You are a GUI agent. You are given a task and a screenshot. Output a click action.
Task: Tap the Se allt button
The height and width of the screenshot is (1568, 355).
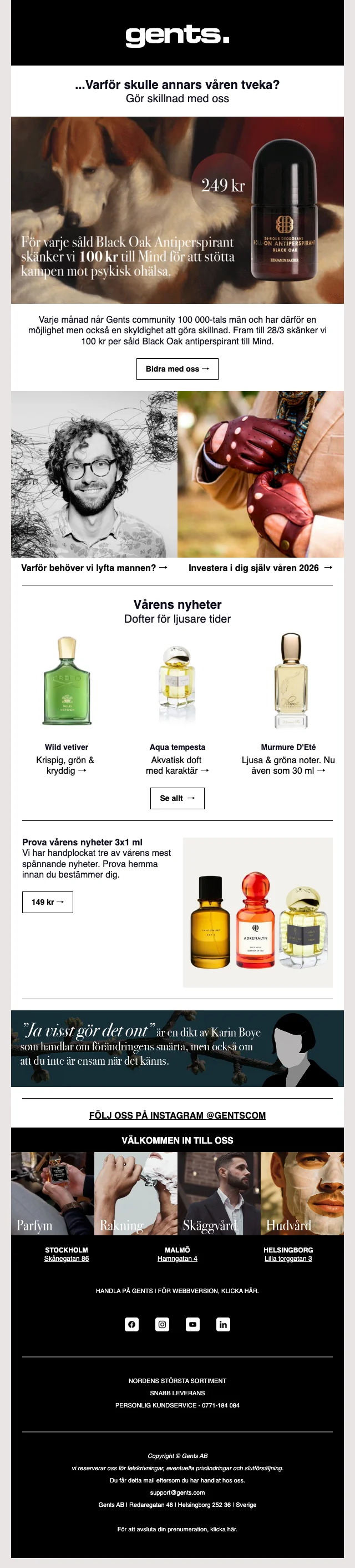click(177, 798)
